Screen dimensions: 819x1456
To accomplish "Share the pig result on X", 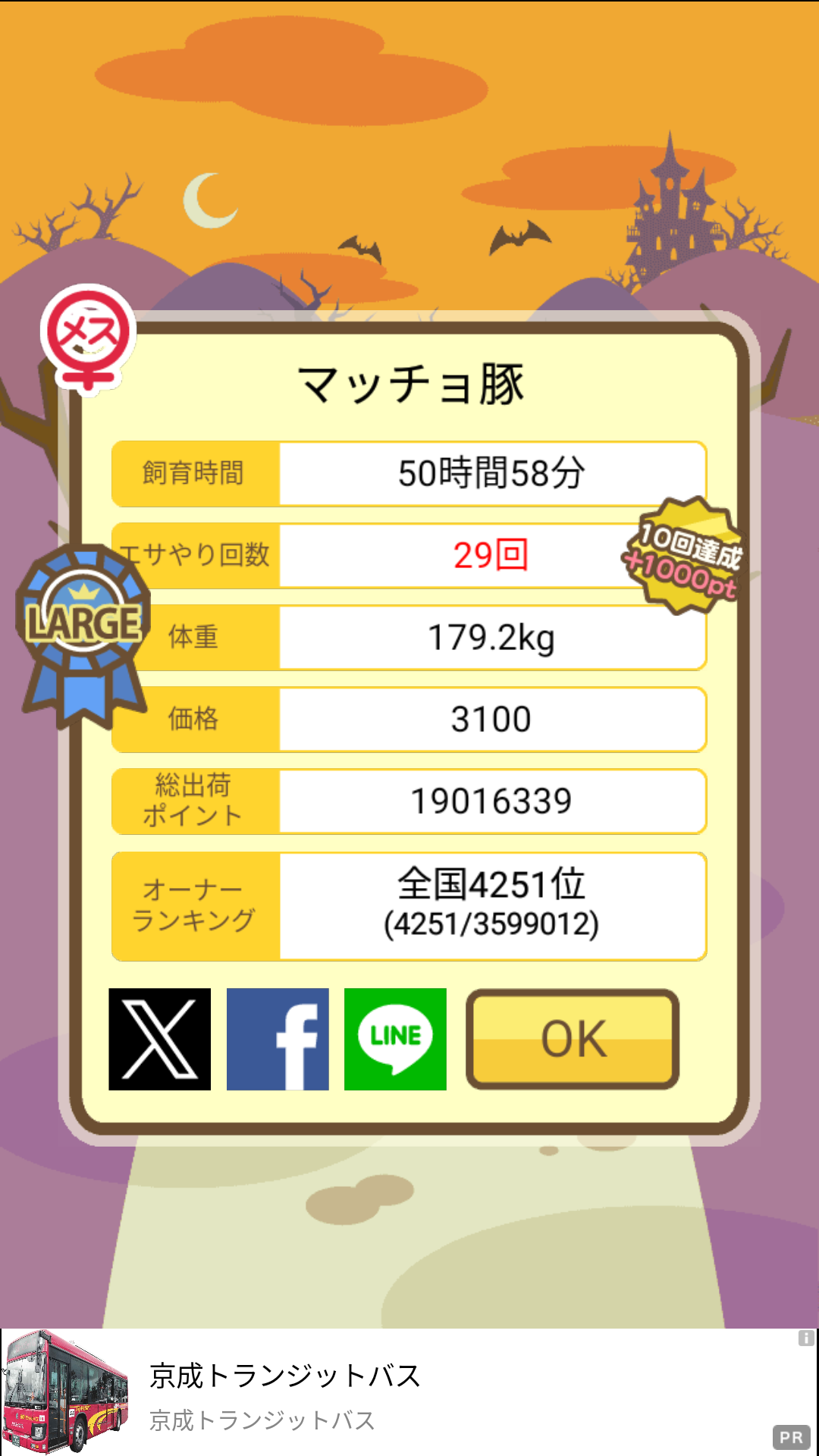I will (x=159, y=1039).
